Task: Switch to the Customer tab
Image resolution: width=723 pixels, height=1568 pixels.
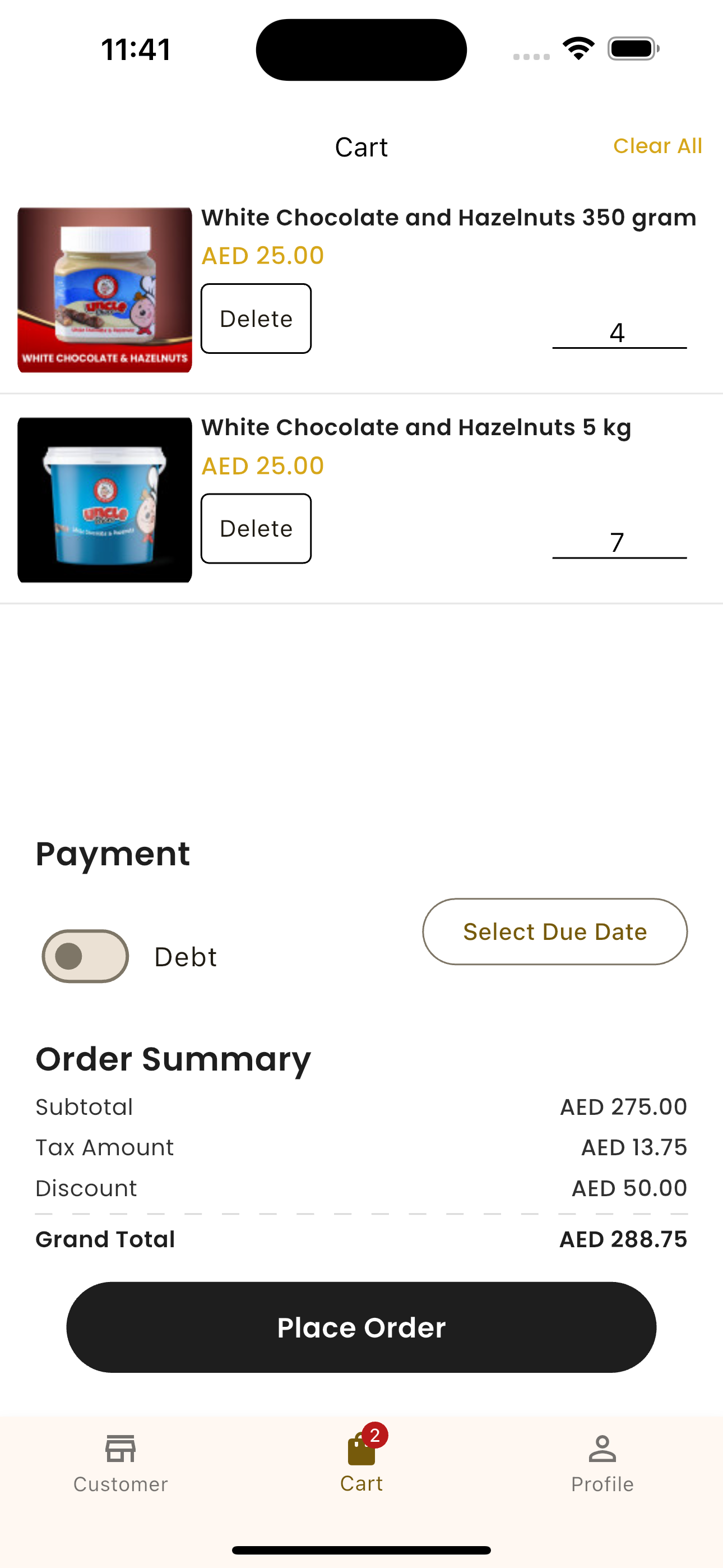Action: pyautogui.click(x=121, y=1464)
